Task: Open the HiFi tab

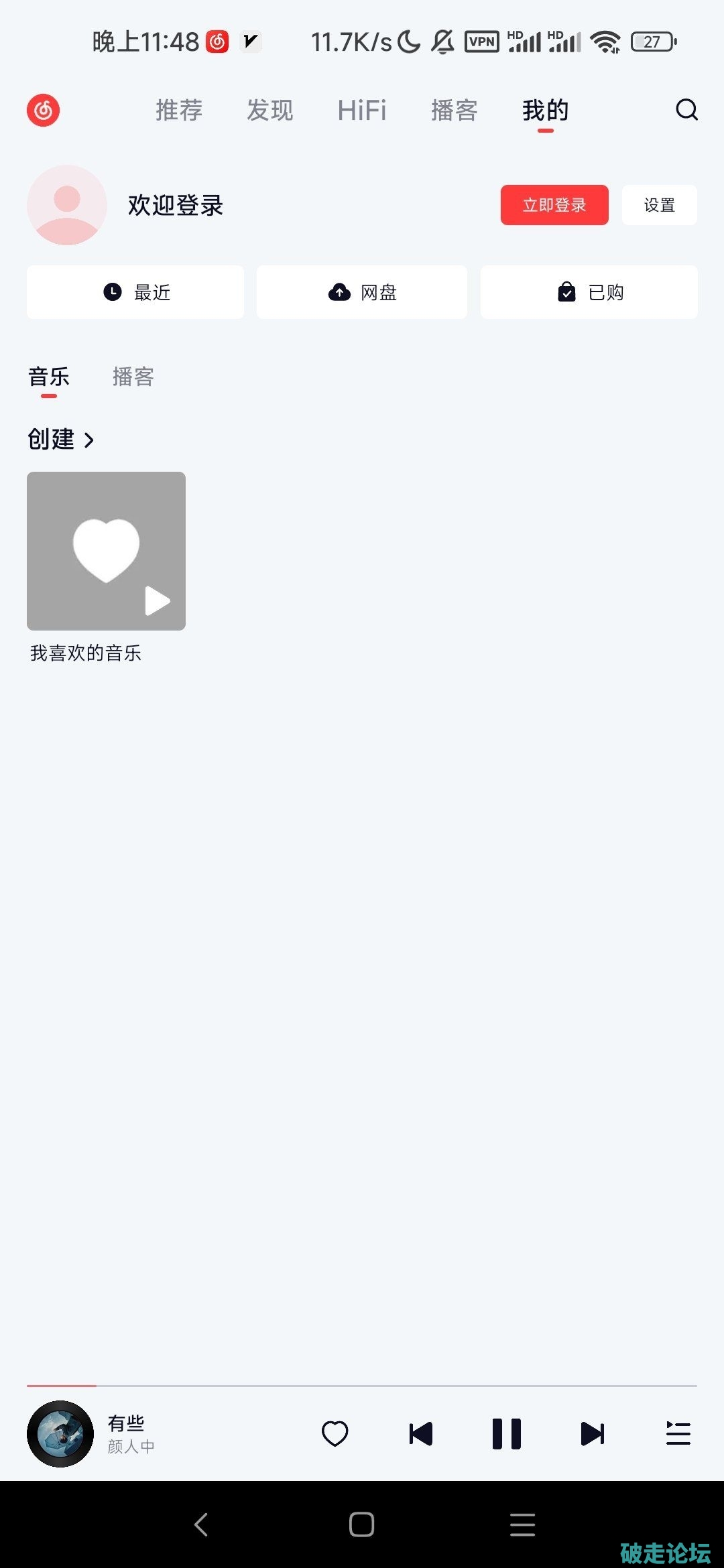Action: (362, 110)
